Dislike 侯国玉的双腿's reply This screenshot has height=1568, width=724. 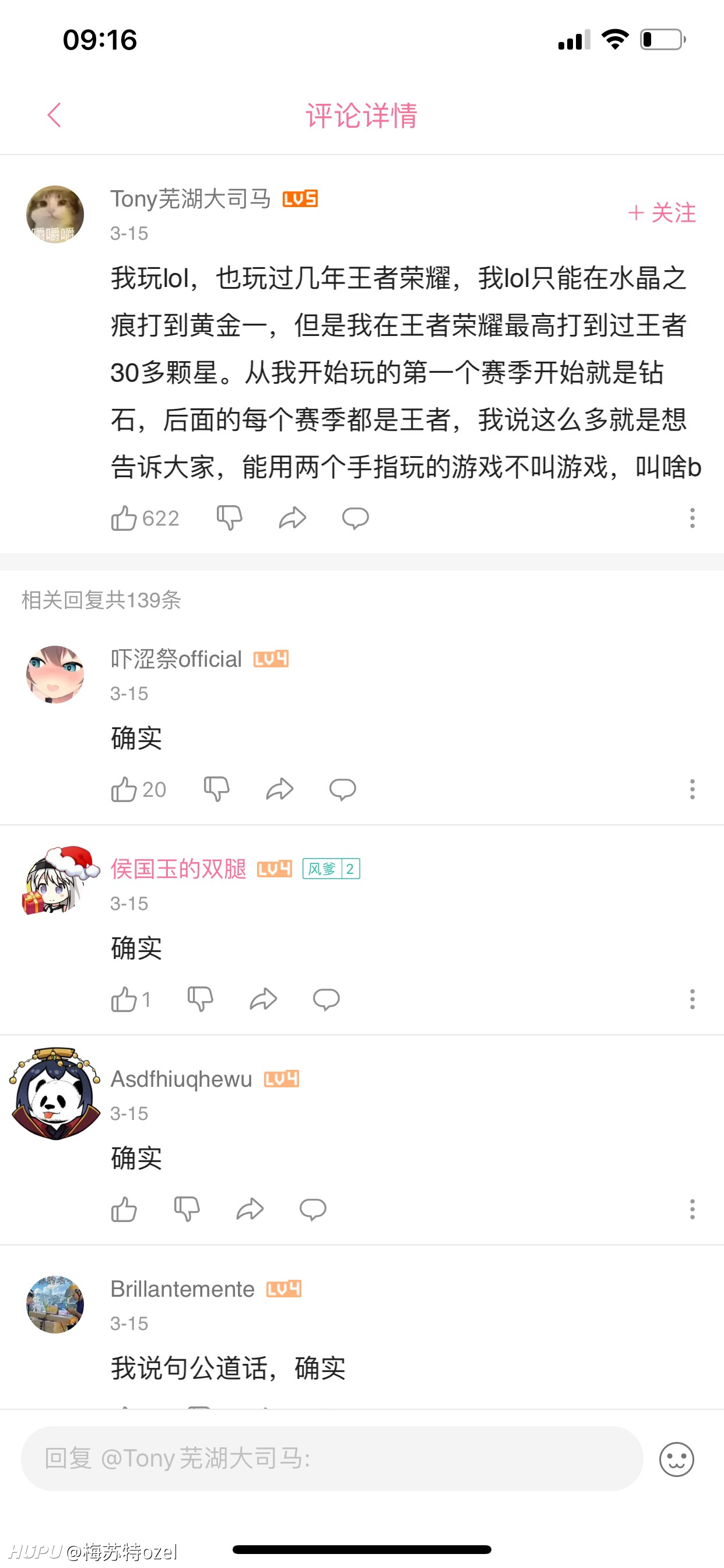coord(200,999)
